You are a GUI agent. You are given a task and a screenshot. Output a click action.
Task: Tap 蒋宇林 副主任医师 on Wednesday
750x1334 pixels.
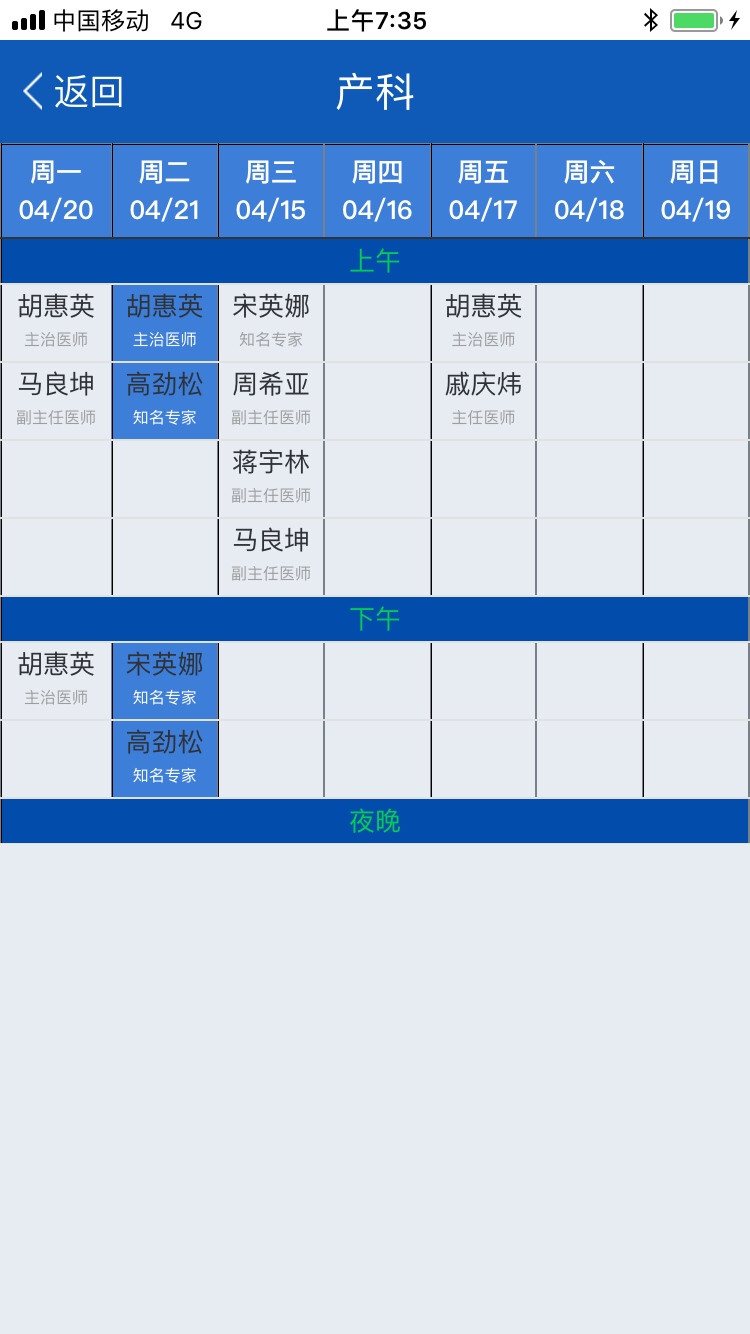[271, 478]
